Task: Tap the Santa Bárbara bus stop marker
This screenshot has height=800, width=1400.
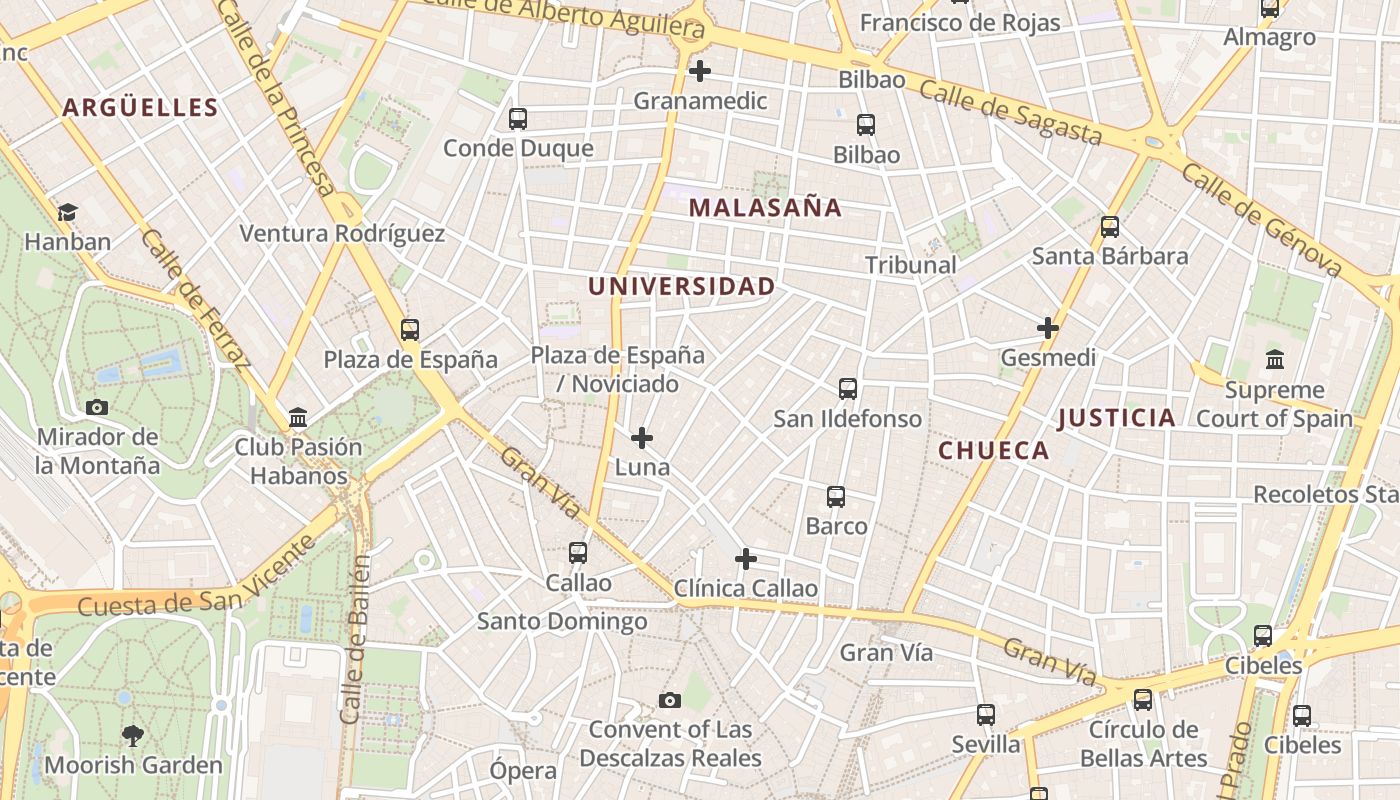Action: tap(1109, 227)
